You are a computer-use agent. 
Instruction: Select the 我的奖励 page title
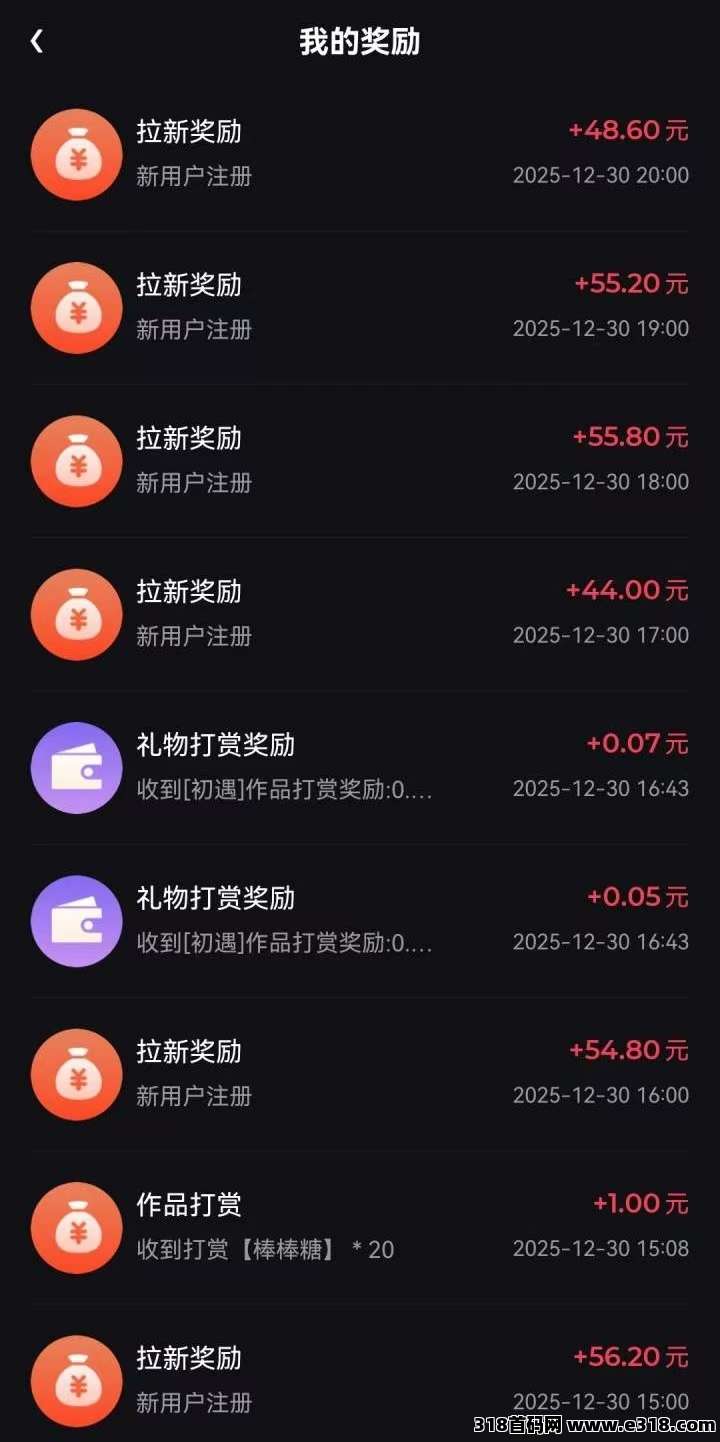(360, 41)
